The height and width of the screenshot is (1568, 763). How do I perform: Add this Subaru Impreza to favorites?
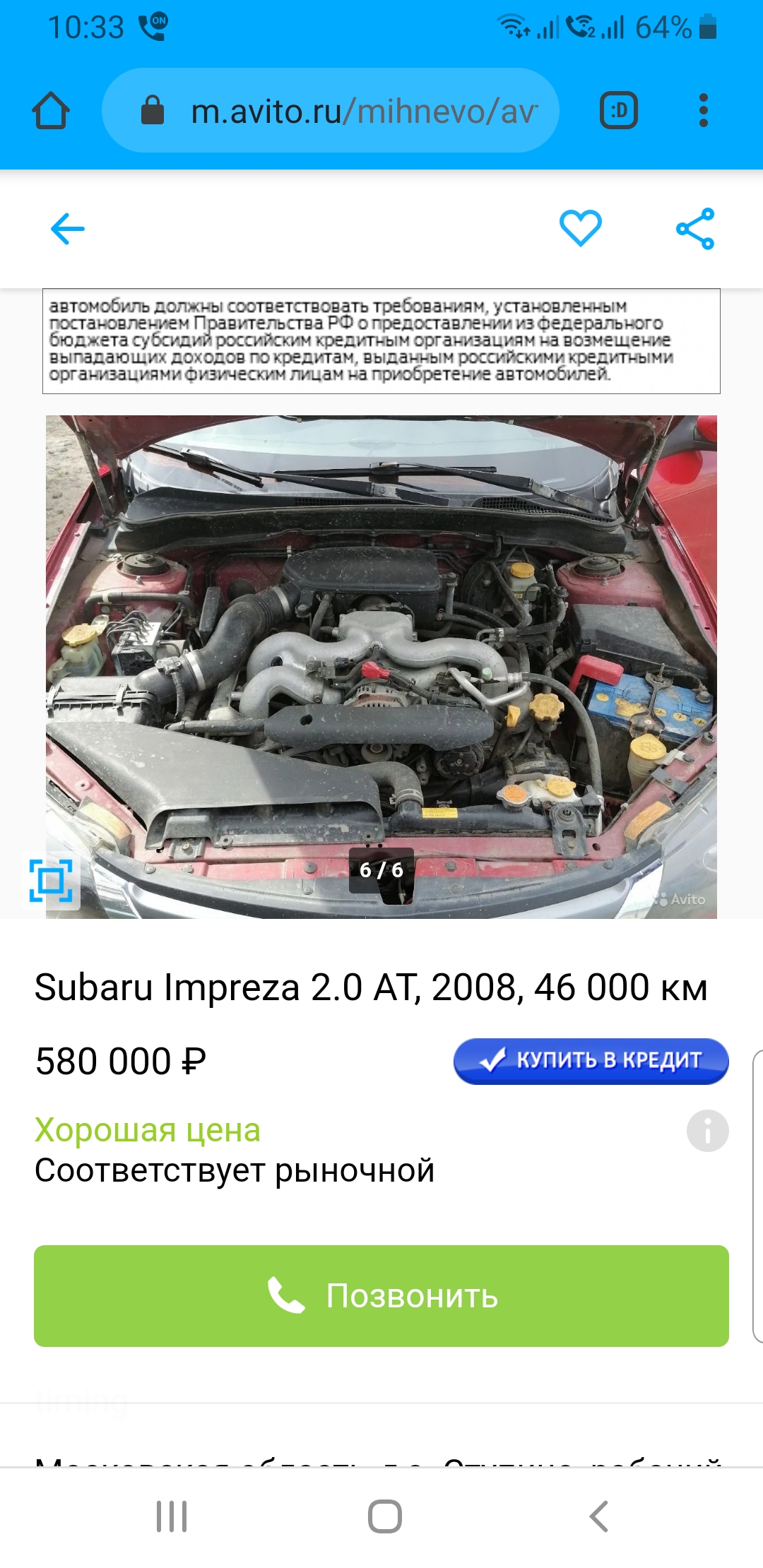pos(580,228)
